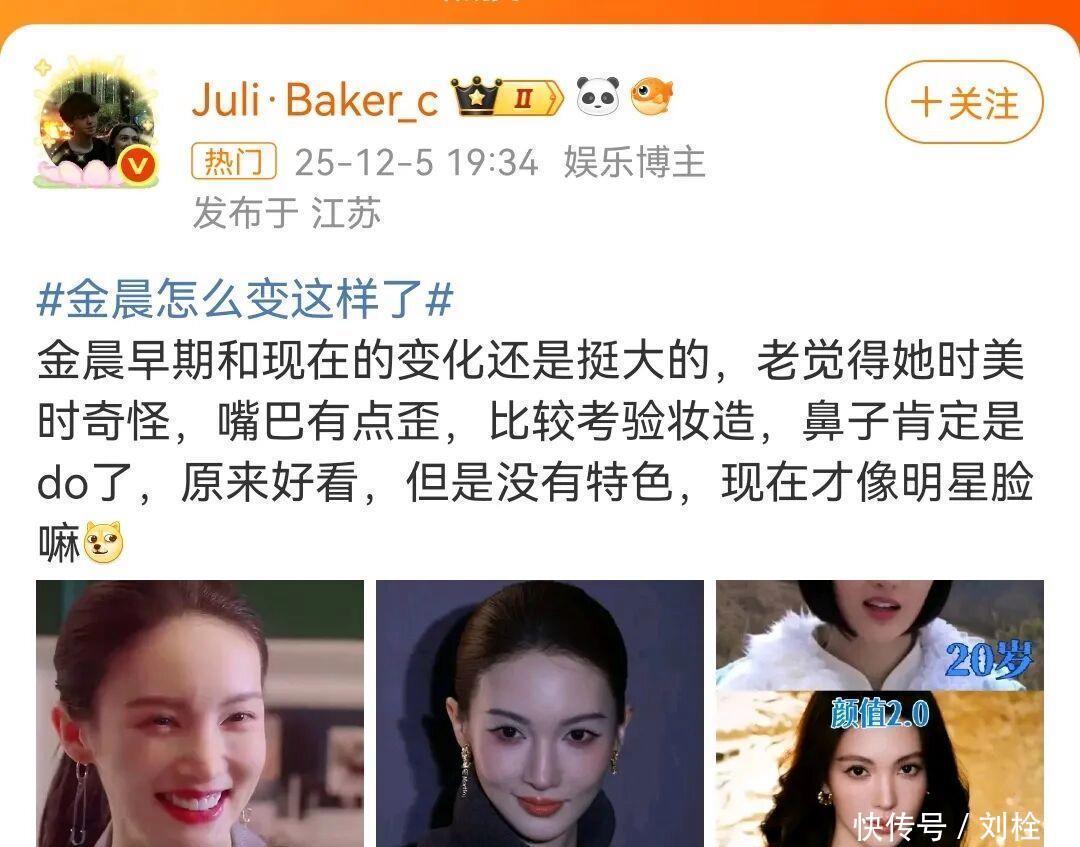Open the image labeled 20岁 and 颜值2.0
The width and height of the screenshot is (1080, 847).
[879, 712]
